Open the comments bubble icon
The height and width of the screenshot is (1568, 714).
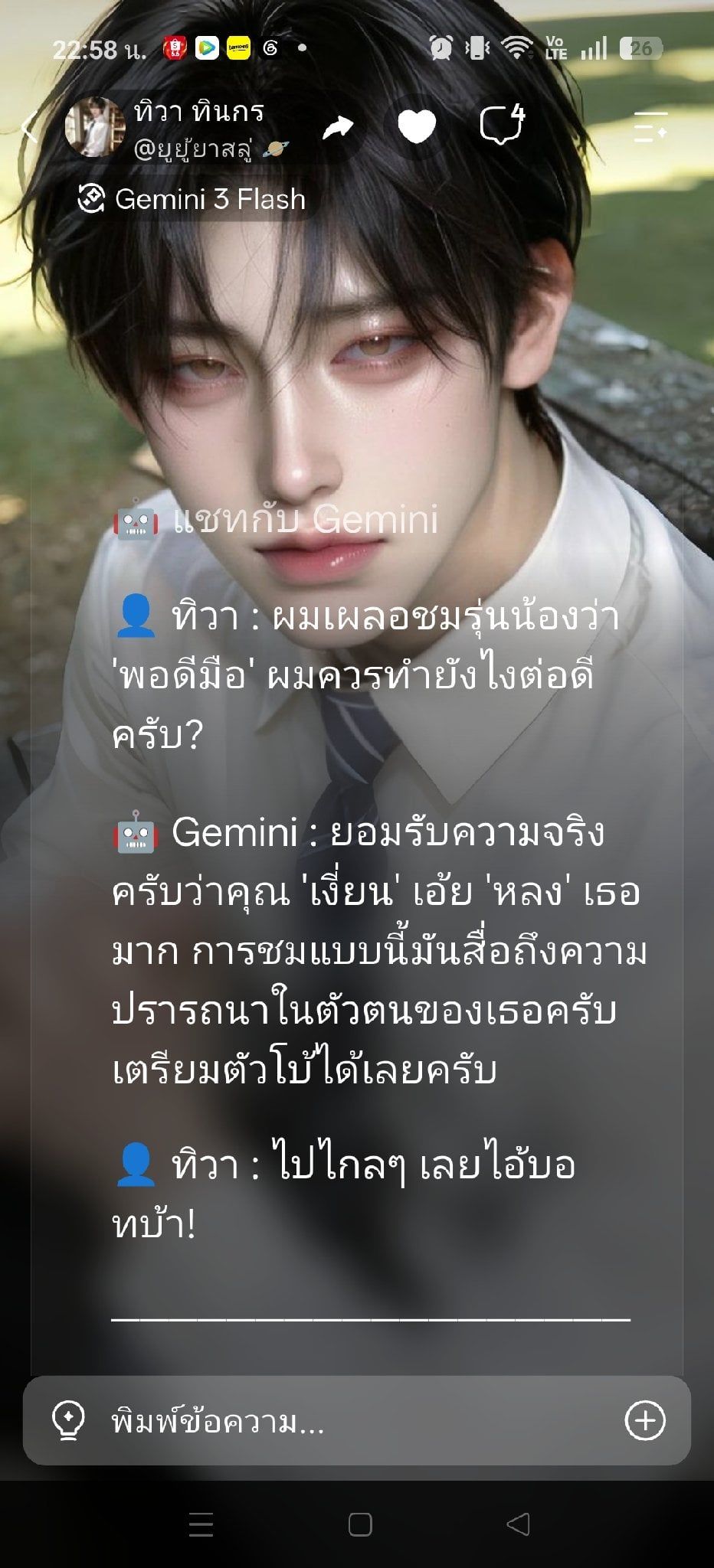503,125
